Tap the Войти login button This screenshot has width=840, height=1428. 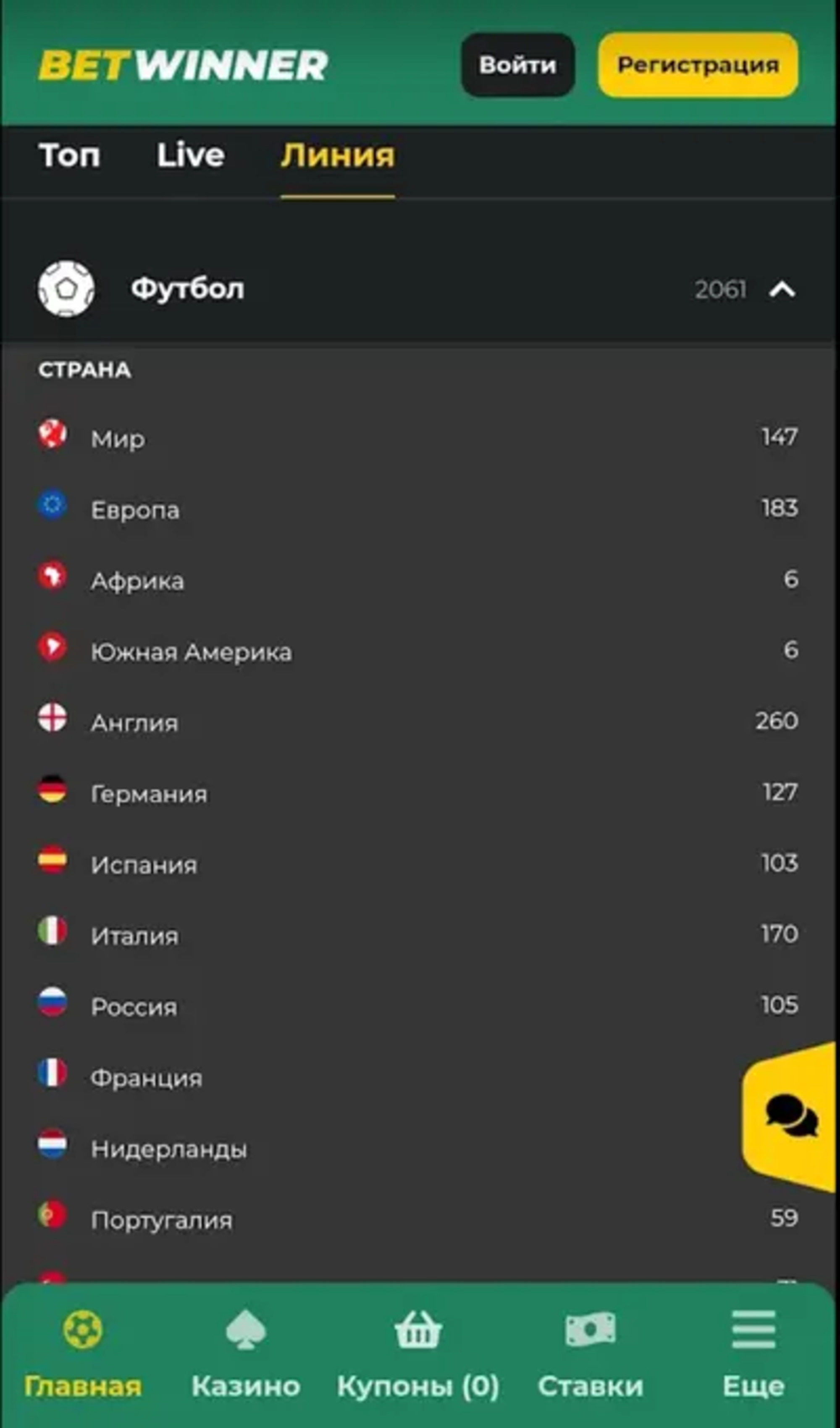517,65
